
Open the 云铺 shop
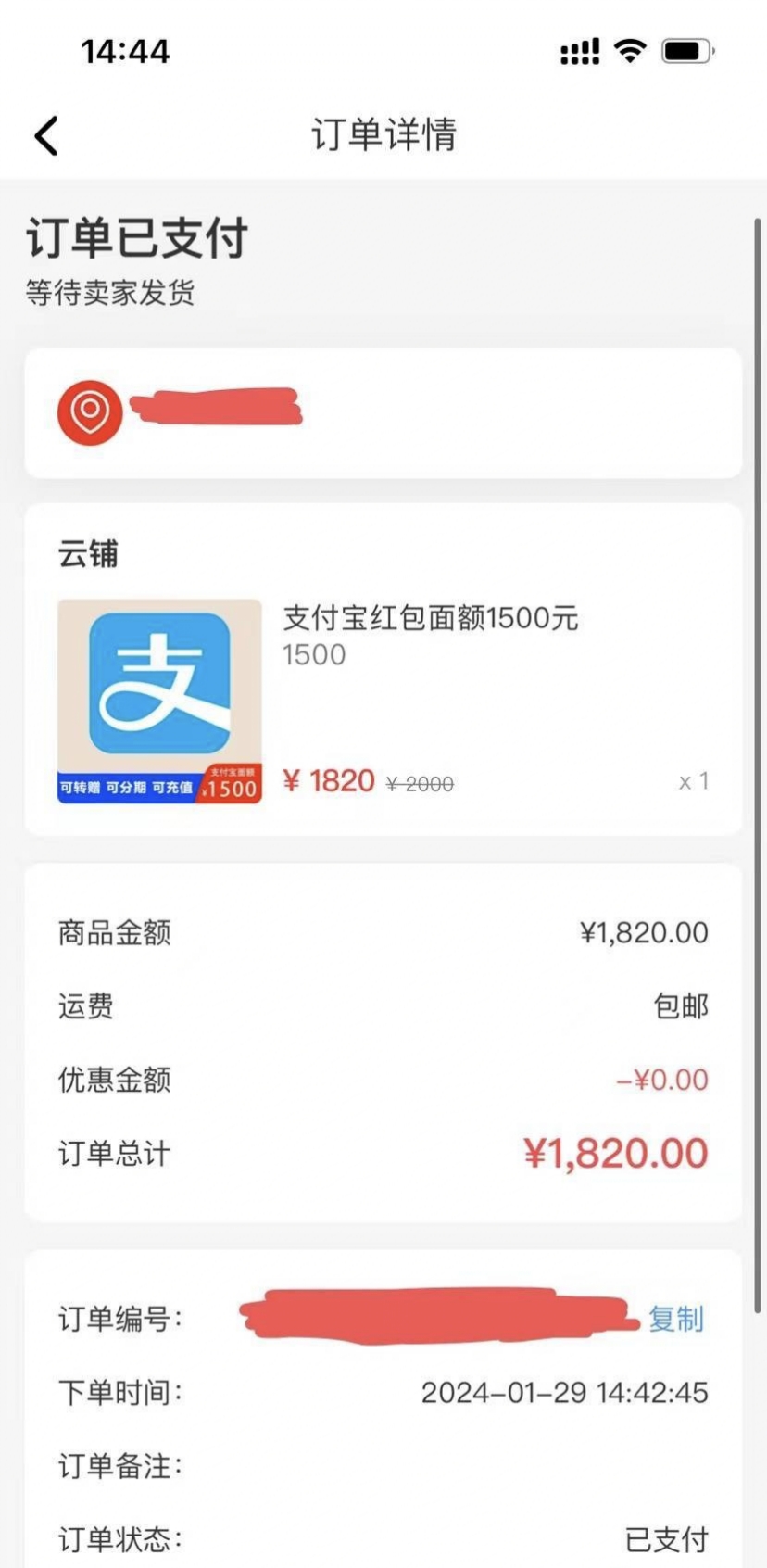point(88,553)
